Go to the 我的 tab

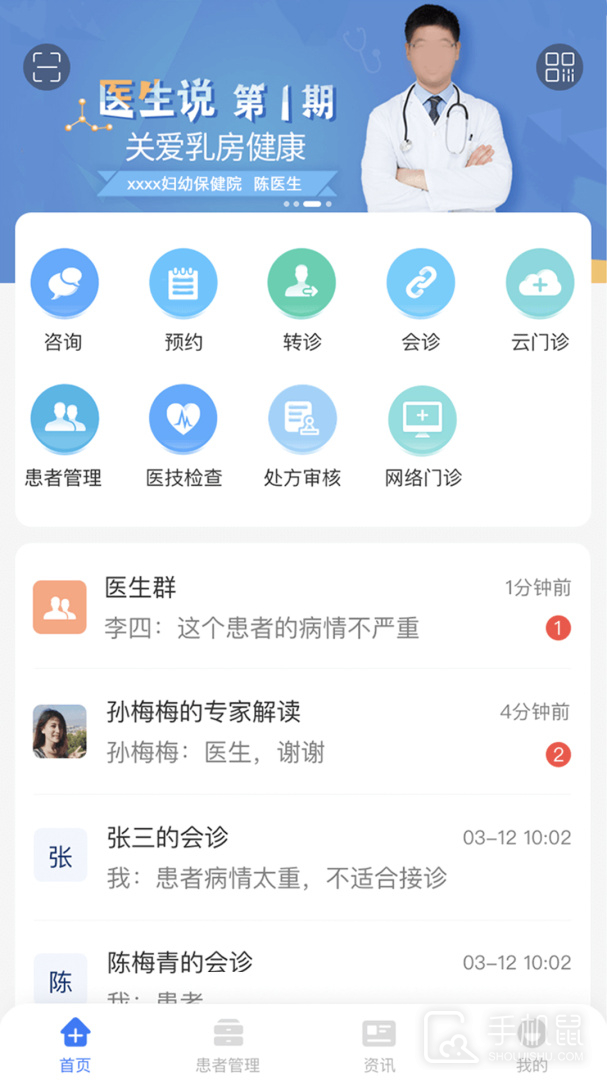[x=532, y=1044]
